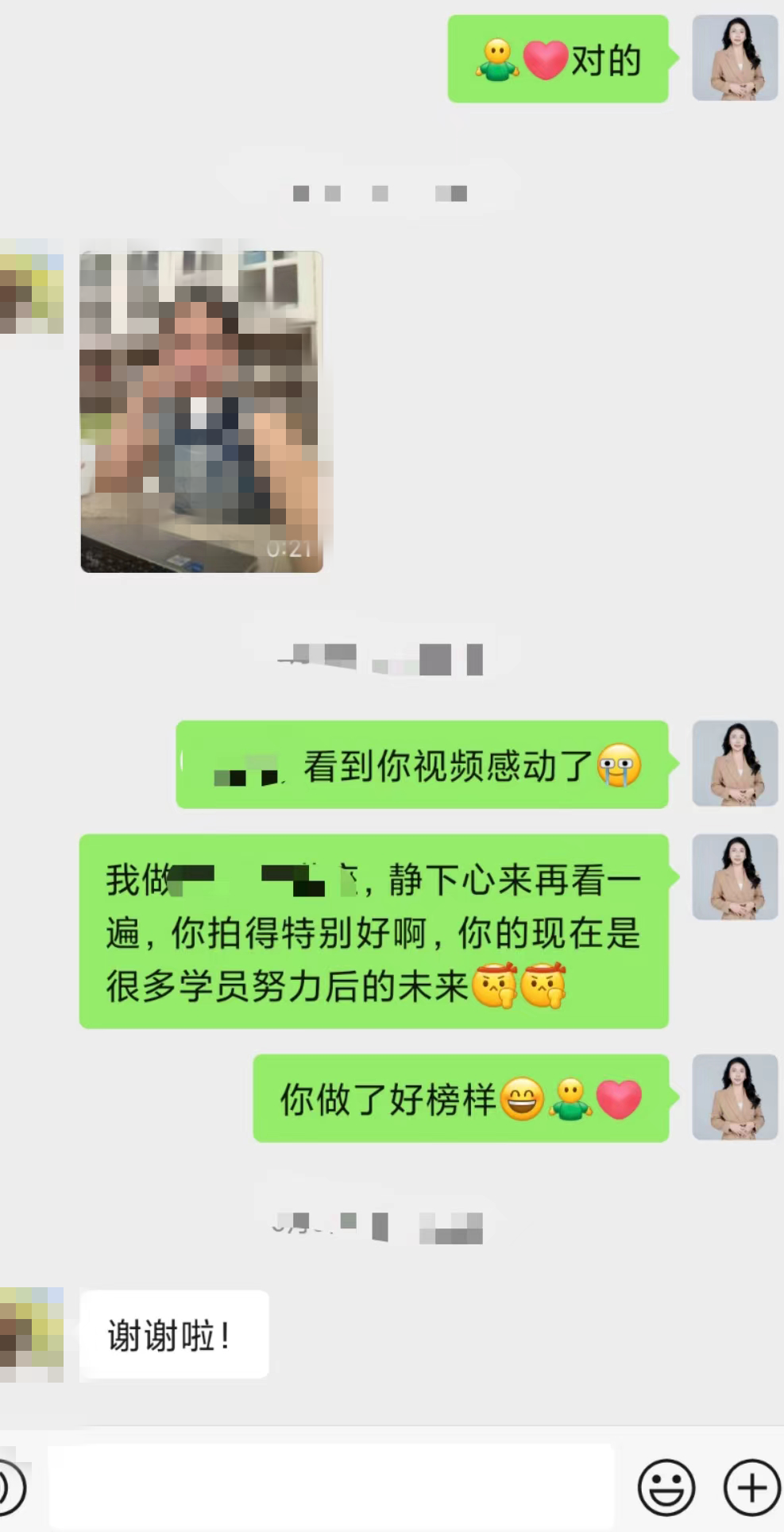
Task: Play the 0:21 video message
Action: 202,412
